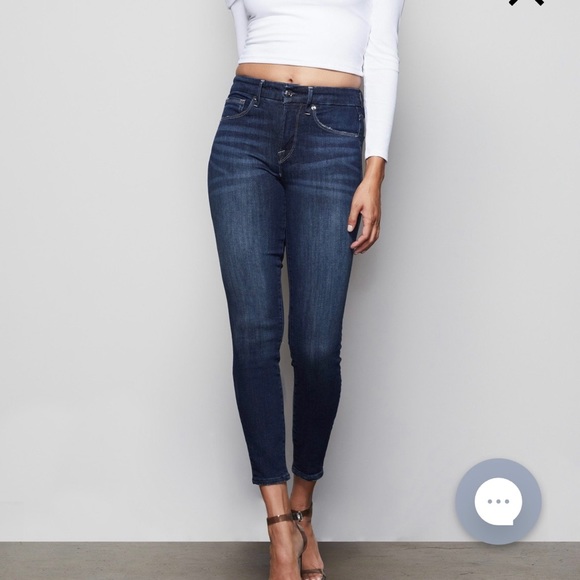Open the chat bubble button

(498, 501)
